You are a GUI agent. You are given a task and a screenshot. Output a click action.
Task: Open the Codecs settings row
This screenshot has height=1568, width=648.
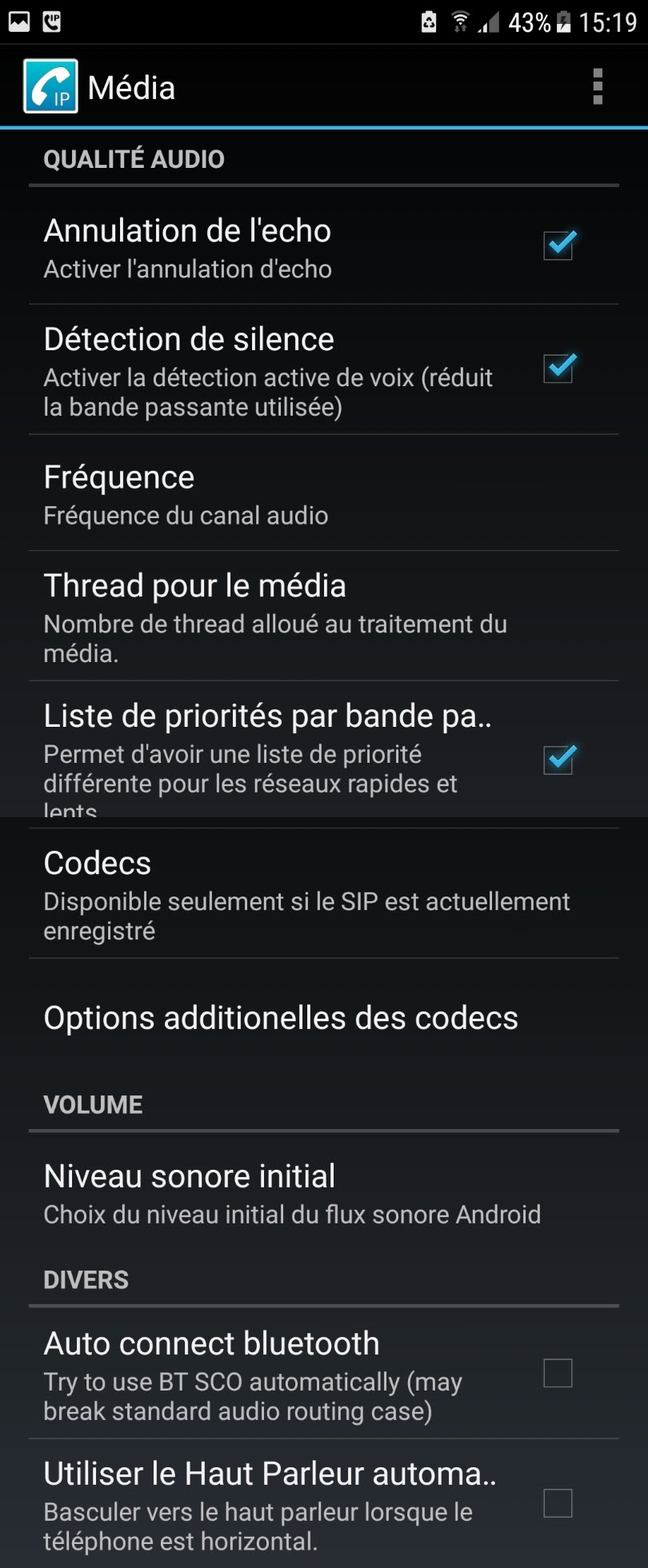pos(323,894)
